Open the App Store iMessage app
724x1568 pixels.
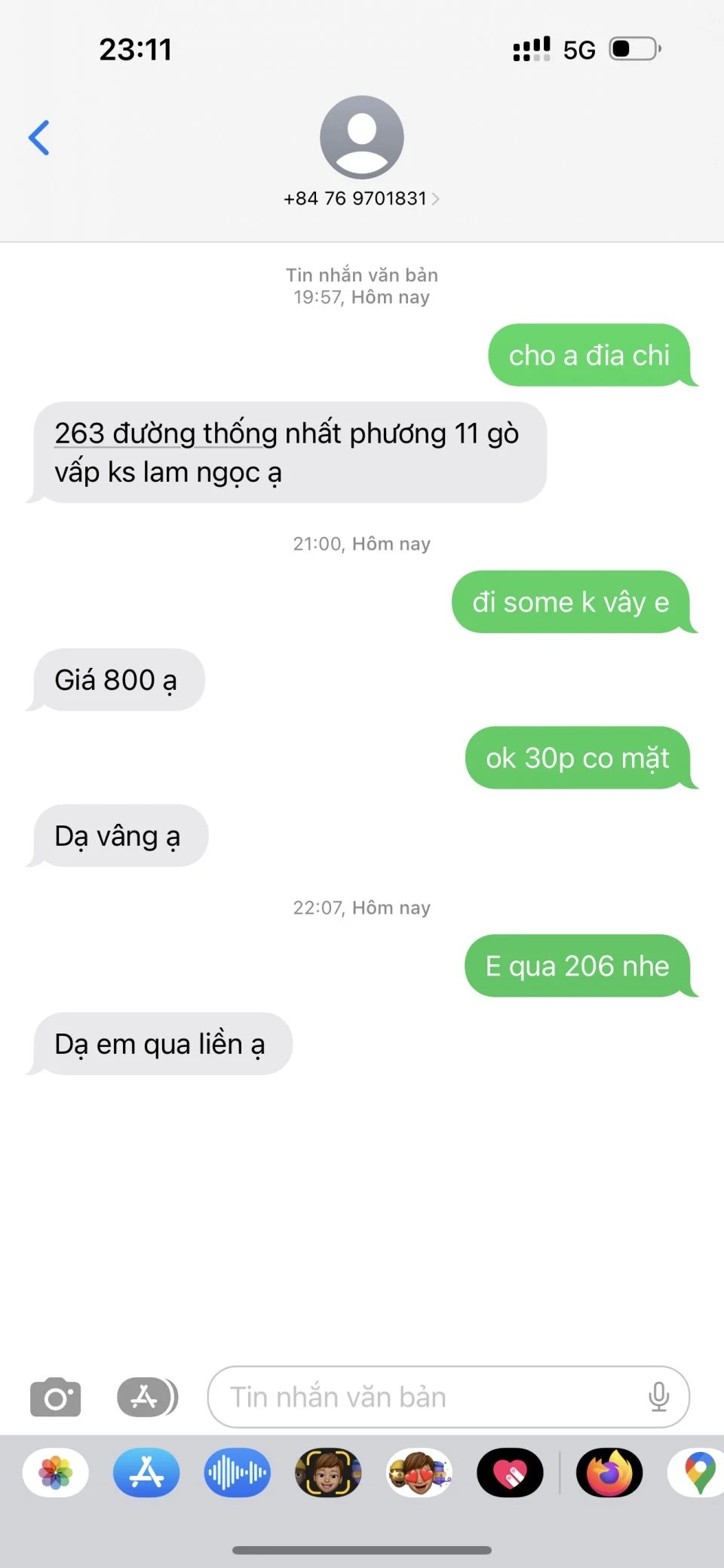click(x=146, y=1472)
